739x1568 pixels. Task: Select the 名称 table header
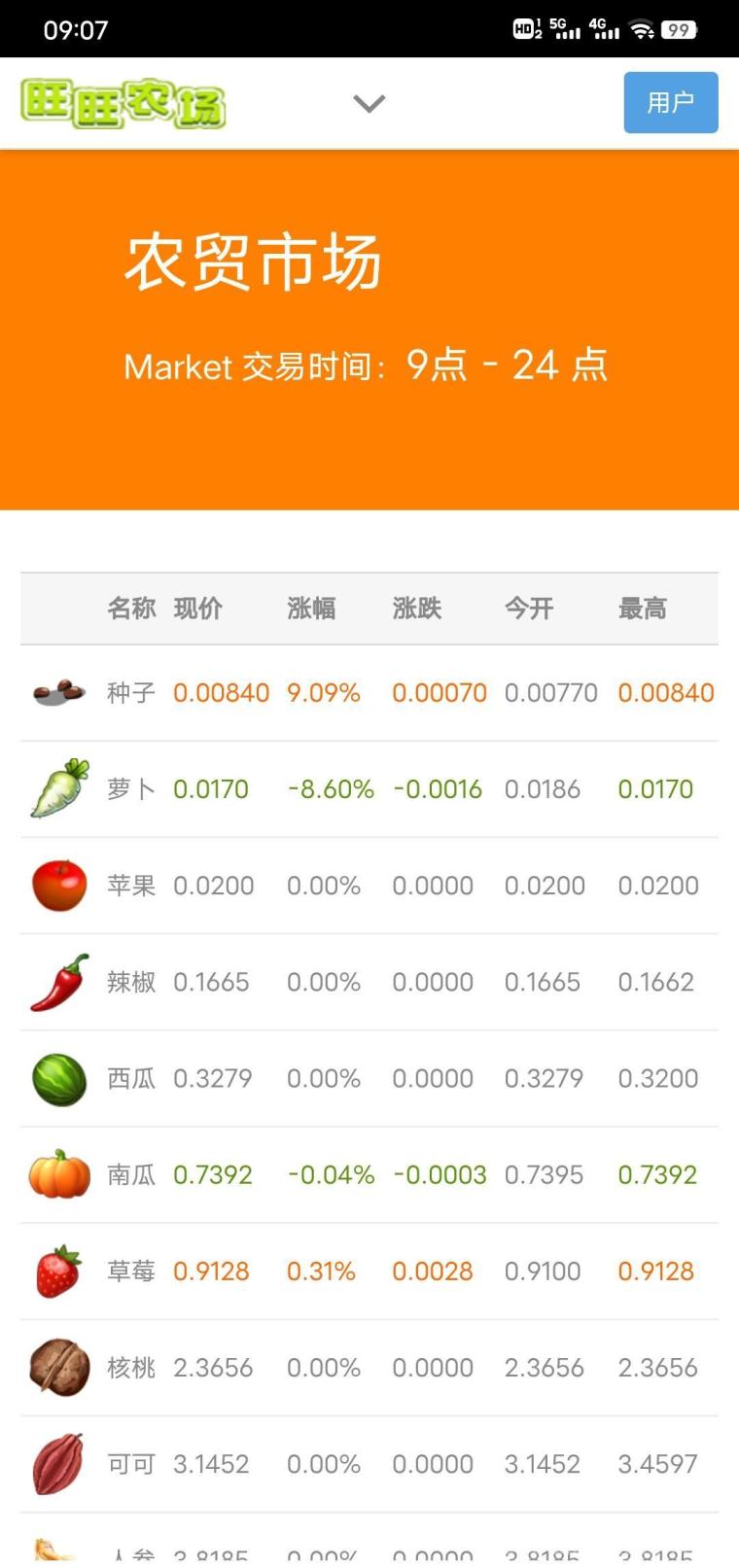pos(131,609)
